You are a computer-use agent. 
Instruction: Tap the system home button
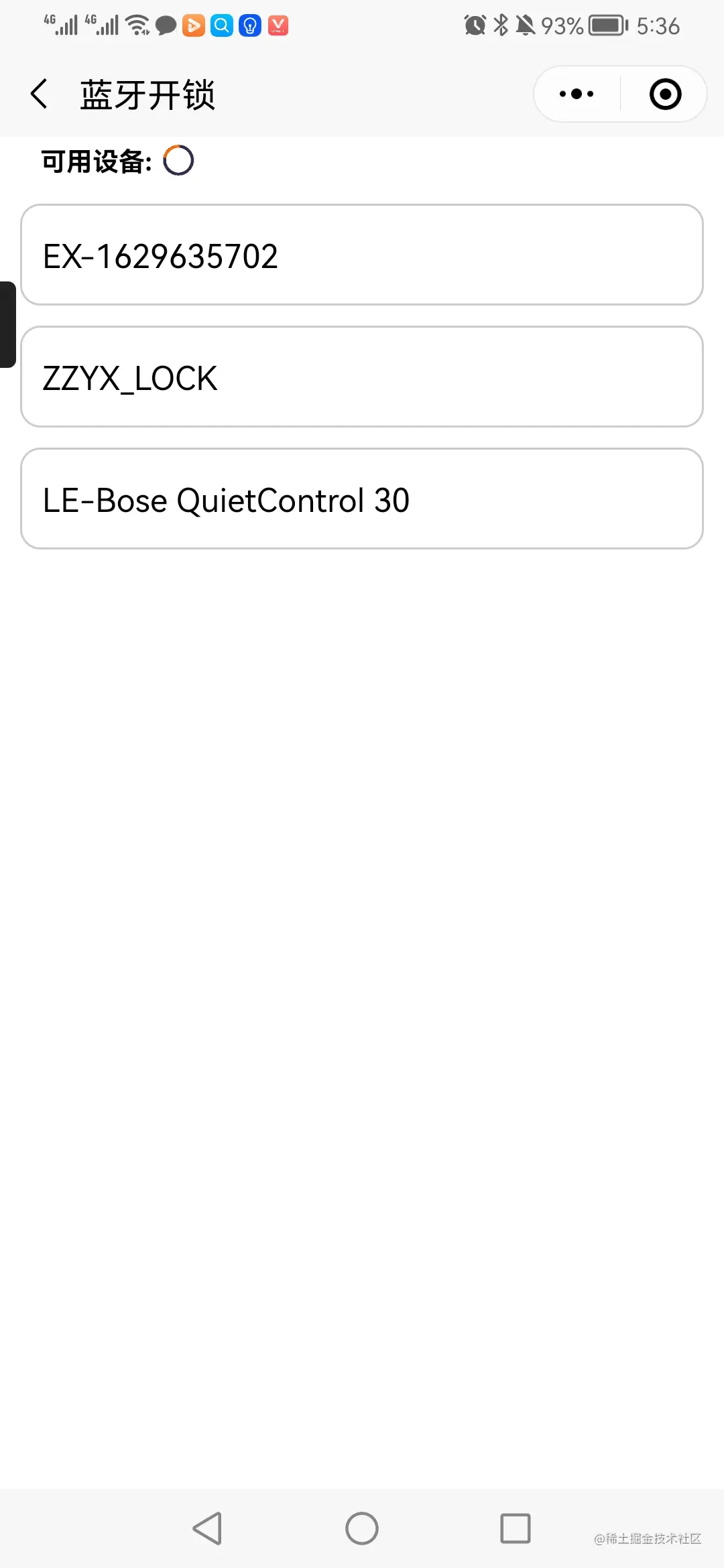pyautogui.click(x=362, y=1528)
